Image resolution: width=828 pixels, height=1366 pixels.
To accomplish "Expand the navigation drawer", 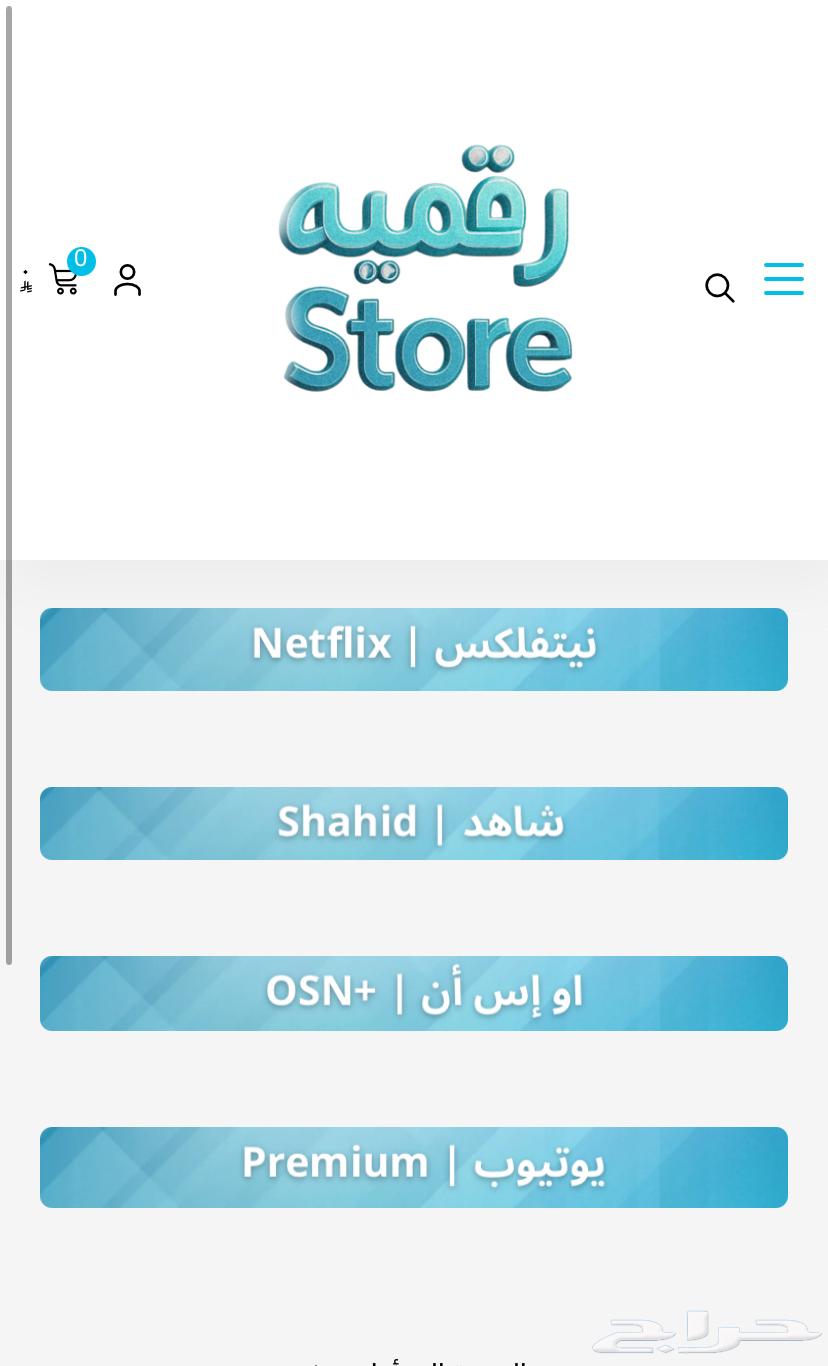I will click(784, 279).
